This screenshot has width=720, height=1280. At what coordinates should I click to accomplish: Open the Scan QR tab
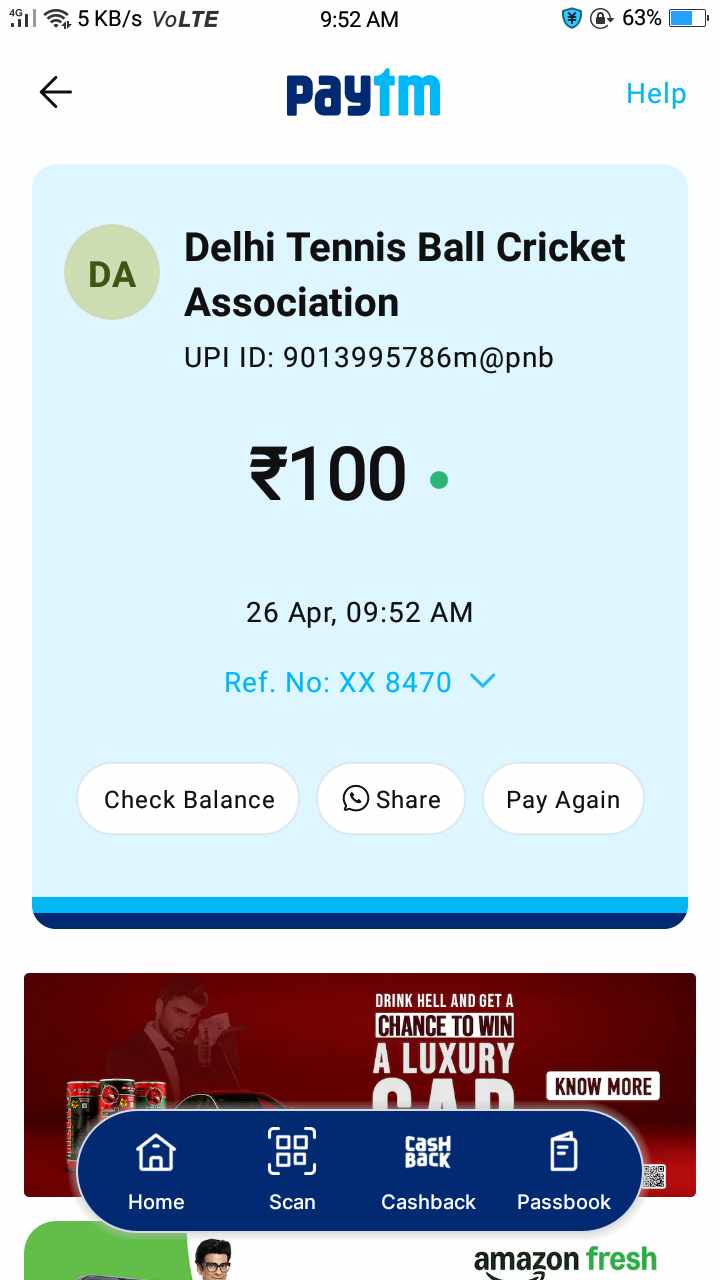(292, 1171)
